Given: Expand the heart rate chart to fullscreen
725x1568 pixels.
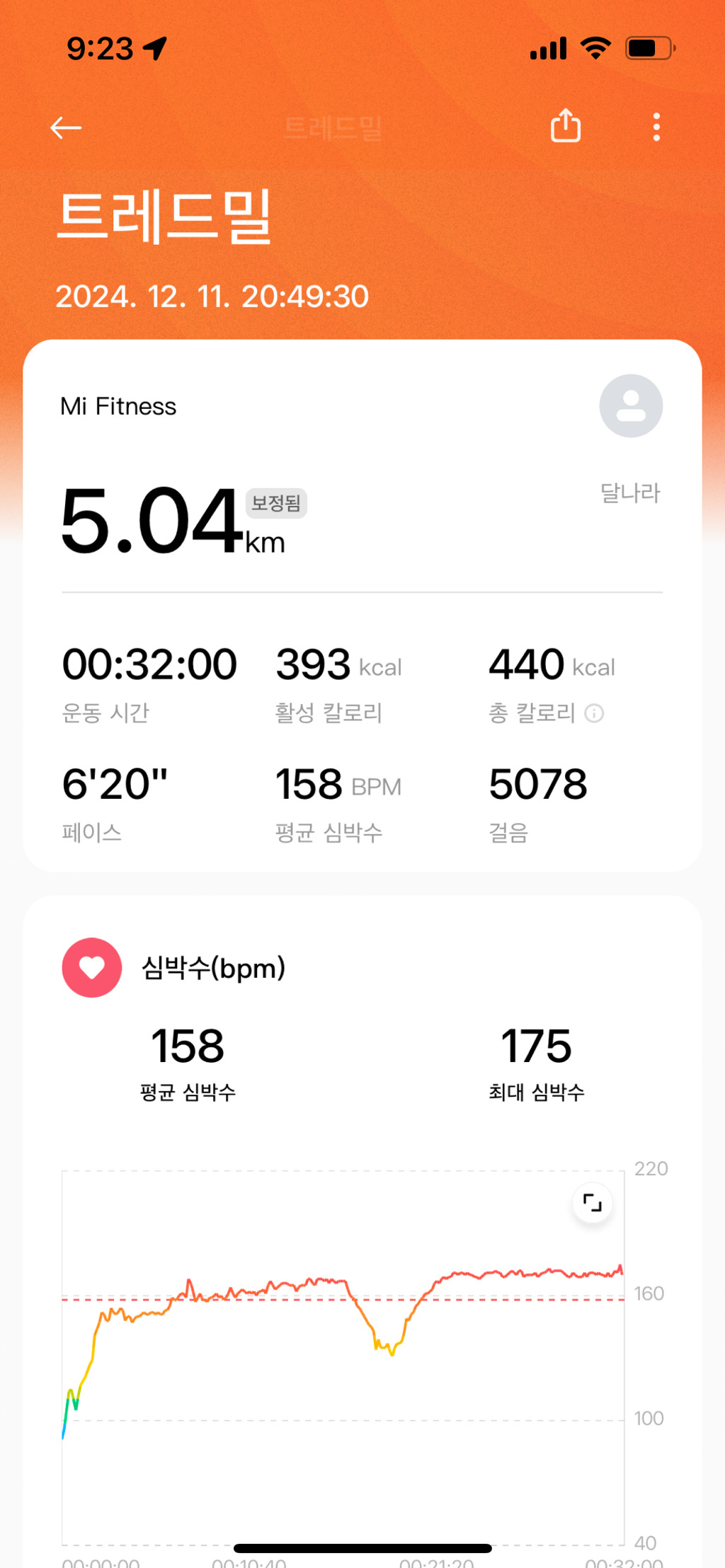Looking at the screenshot, I should pos(593,1202).
